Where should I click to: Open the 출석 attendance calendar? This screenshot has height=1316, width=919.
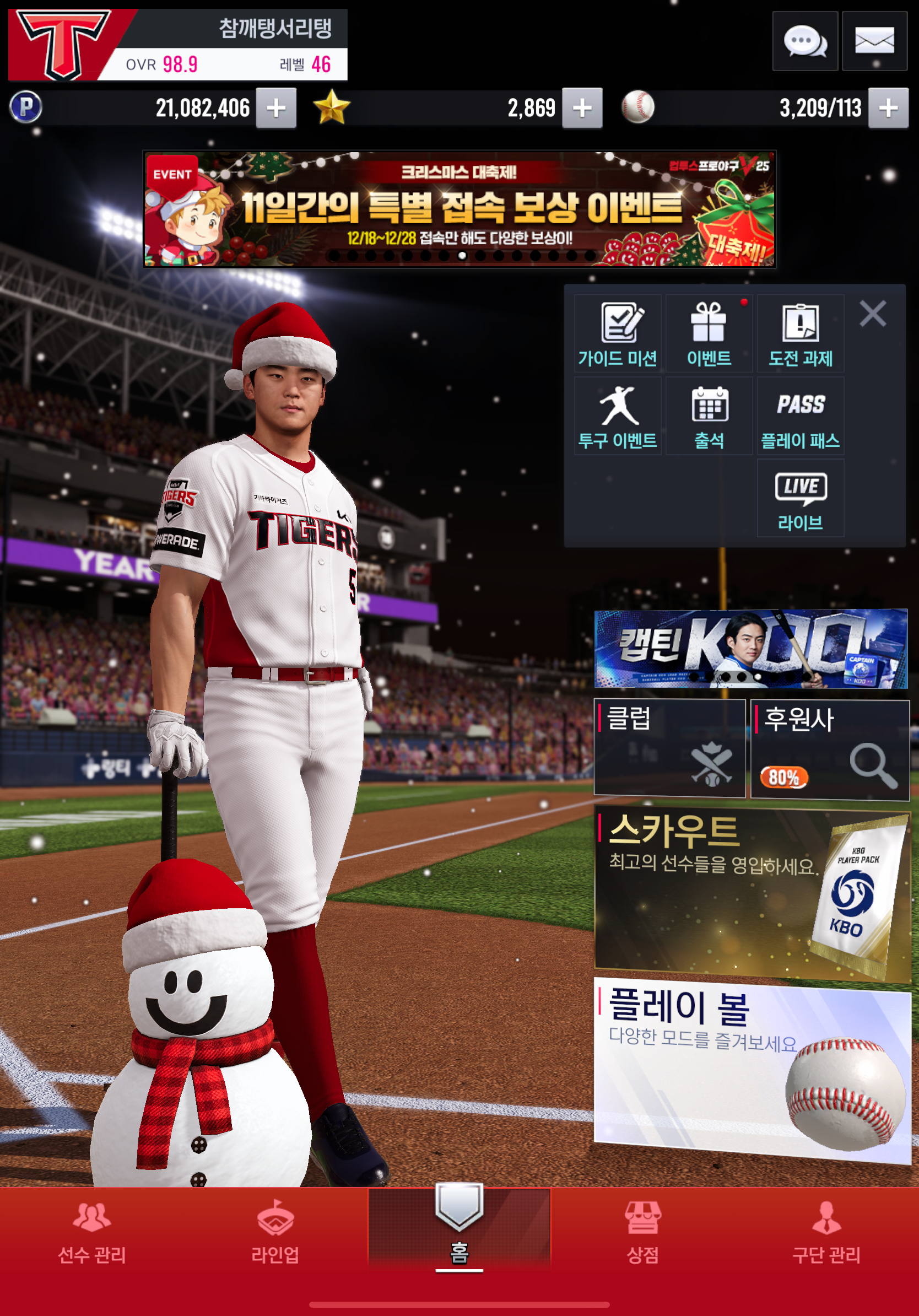tap(709, 417)
